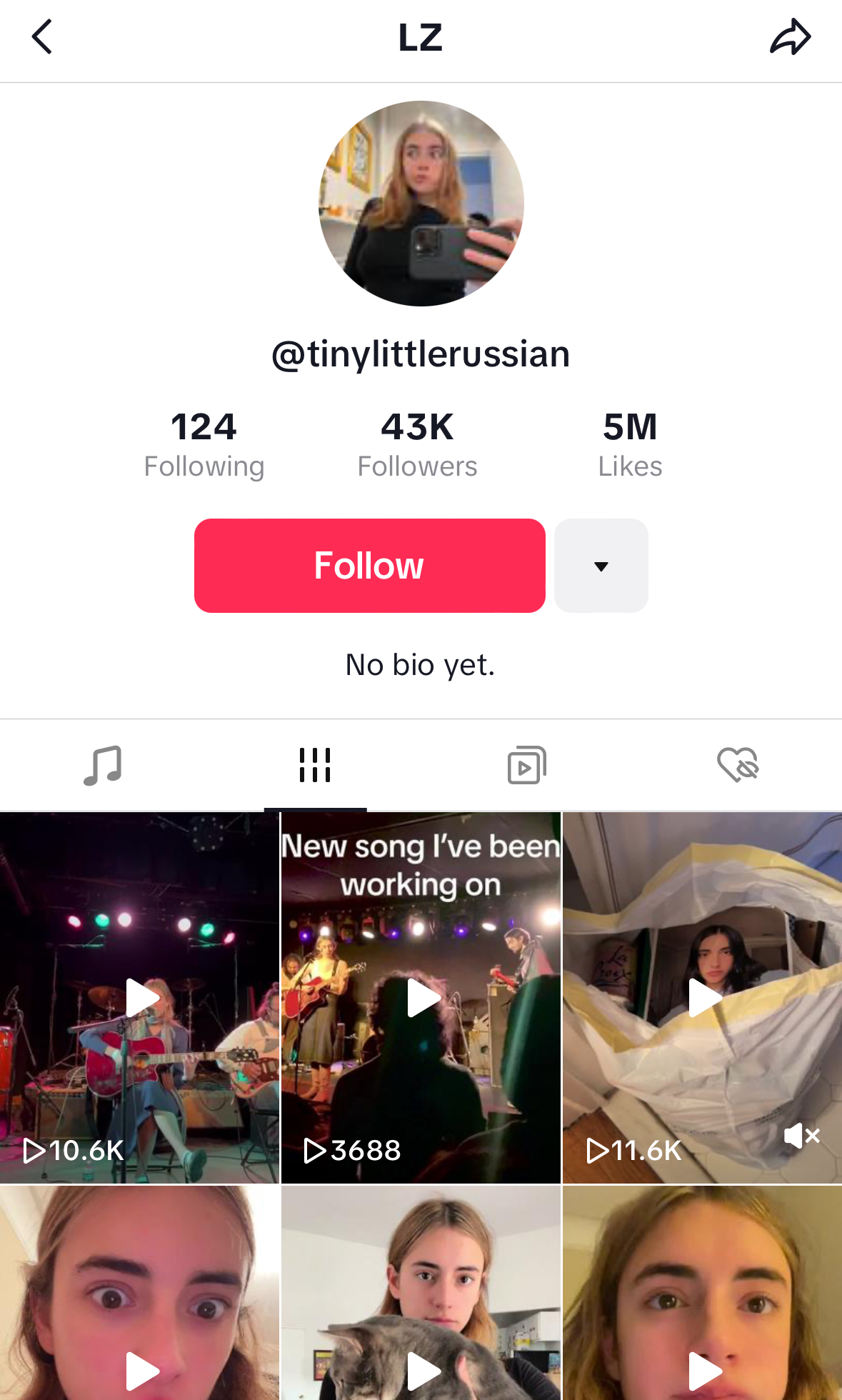Play the muted video with 11.6K views
842x1400 pixels.
[703, 997]
